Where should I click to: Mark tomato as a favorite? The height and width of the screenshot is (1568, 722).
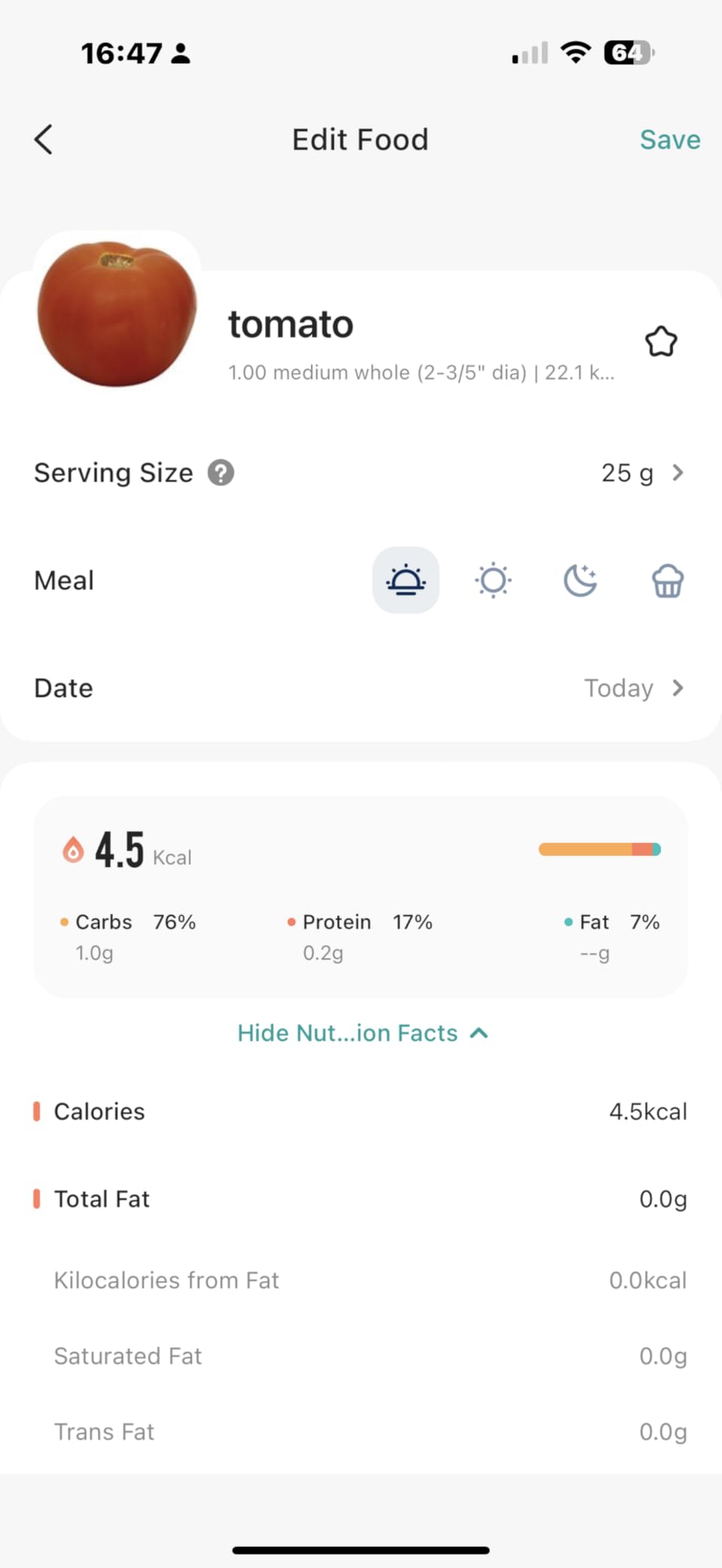(x=661, y=342)
